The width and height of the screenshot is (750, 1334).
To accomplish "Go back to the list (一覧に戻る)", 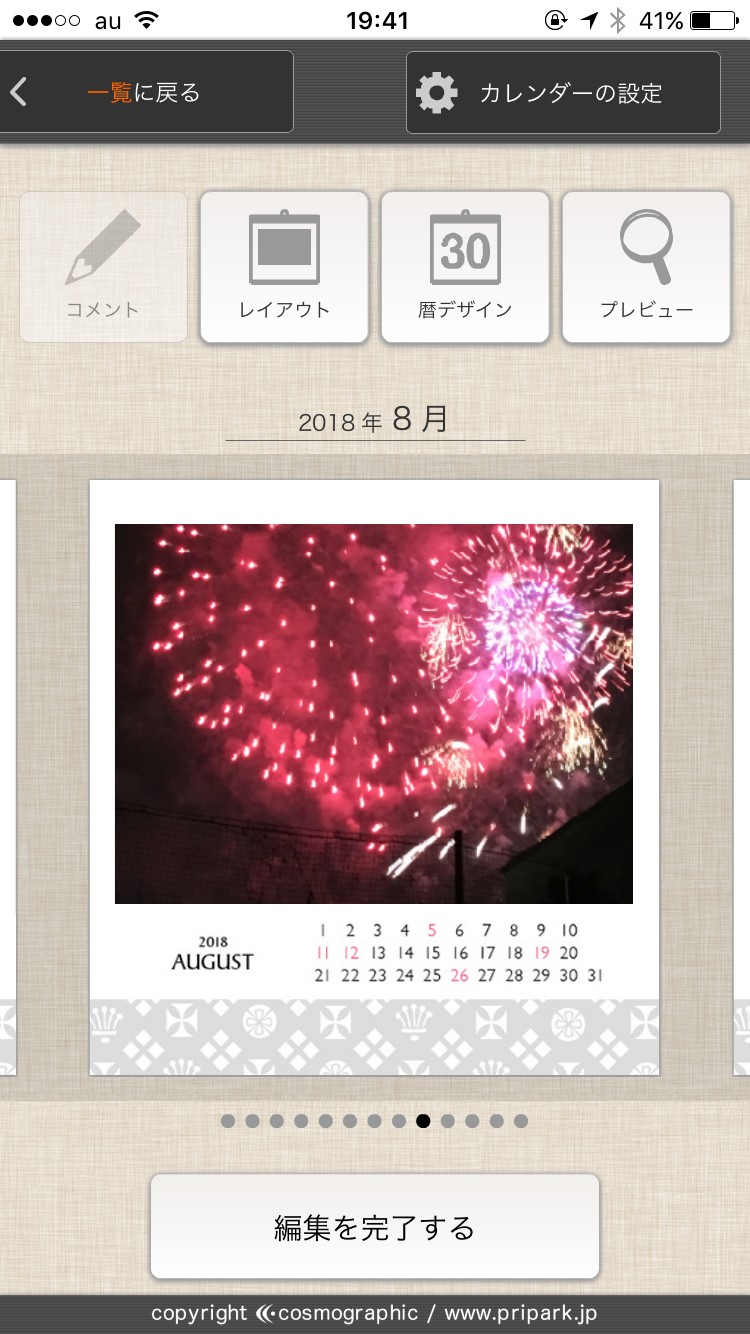I will pyautogui.click(x=146, y=93).
